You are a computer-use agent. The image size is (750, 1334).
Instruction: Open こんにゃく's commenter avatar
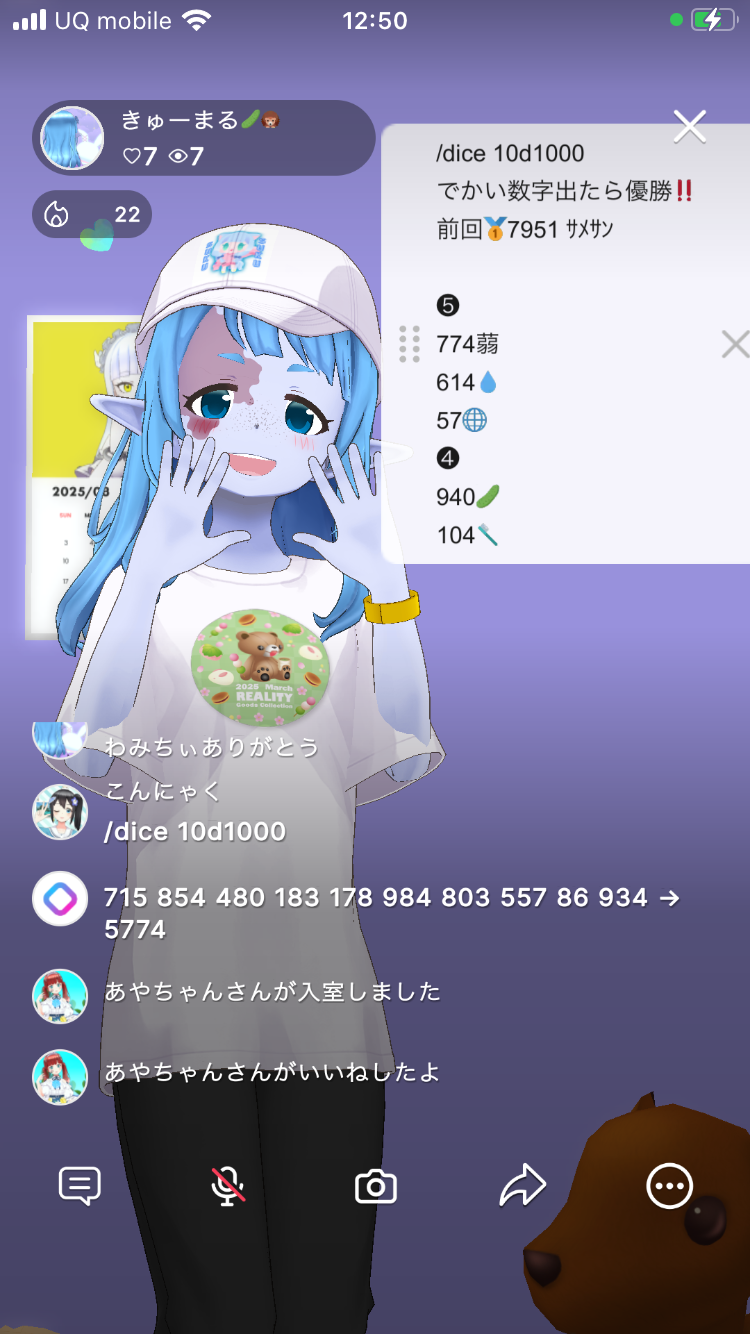[60, 812]
